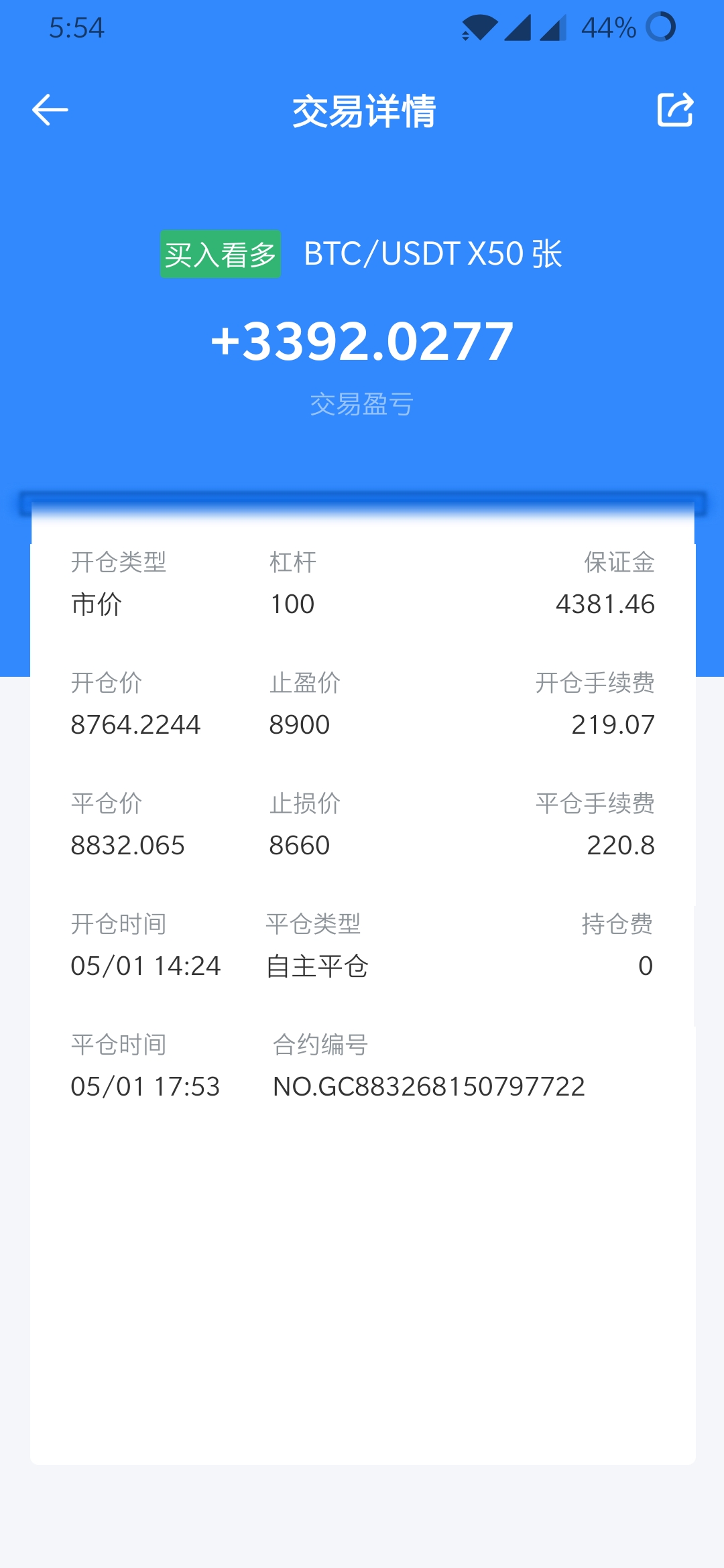The width and height of the screenshot is (724, 1568).
Task: Tap the loading spinner in the status bar
Action: point(660,27)
